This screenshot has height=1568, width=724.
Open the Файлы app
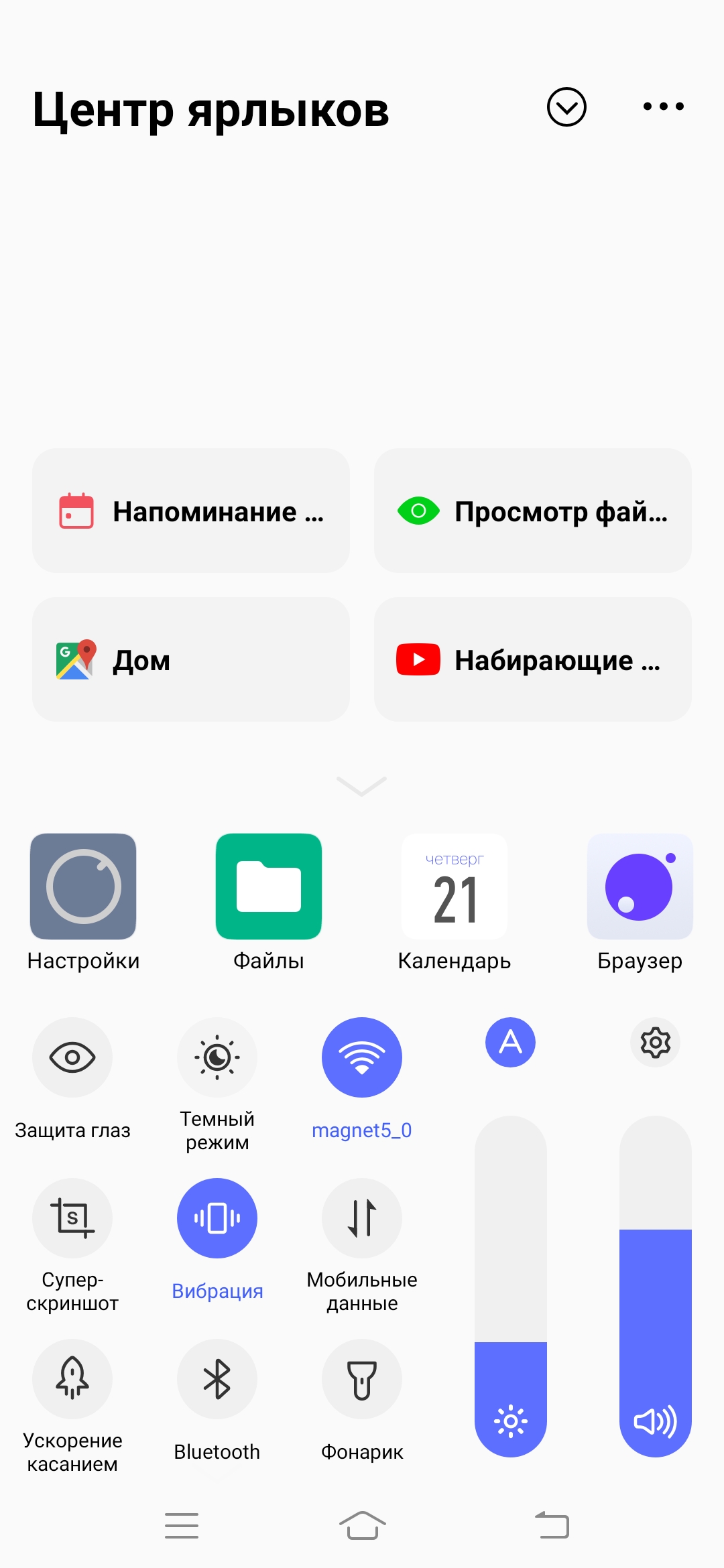tap(269, 886)
